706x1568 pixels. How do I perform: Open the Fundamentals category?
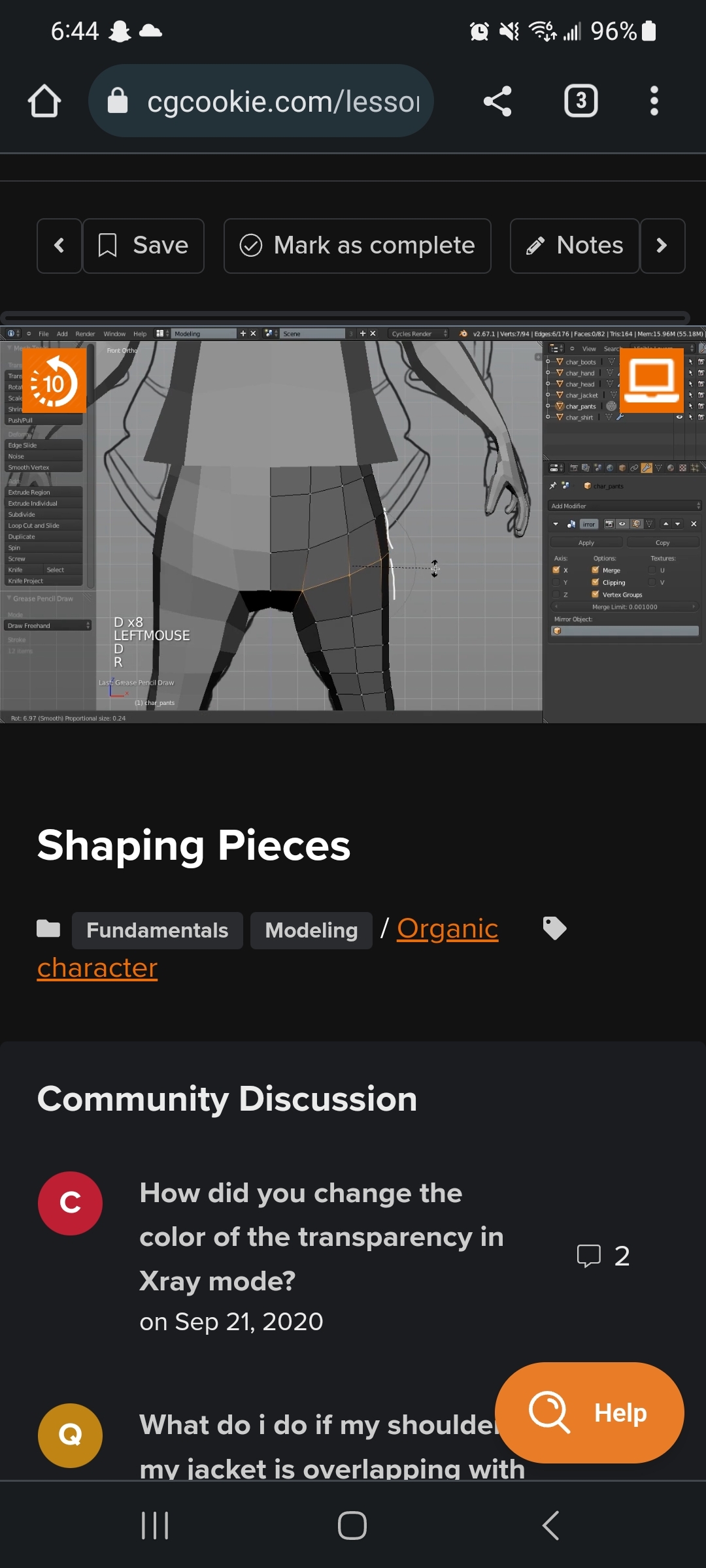click(x=158, y=930)
